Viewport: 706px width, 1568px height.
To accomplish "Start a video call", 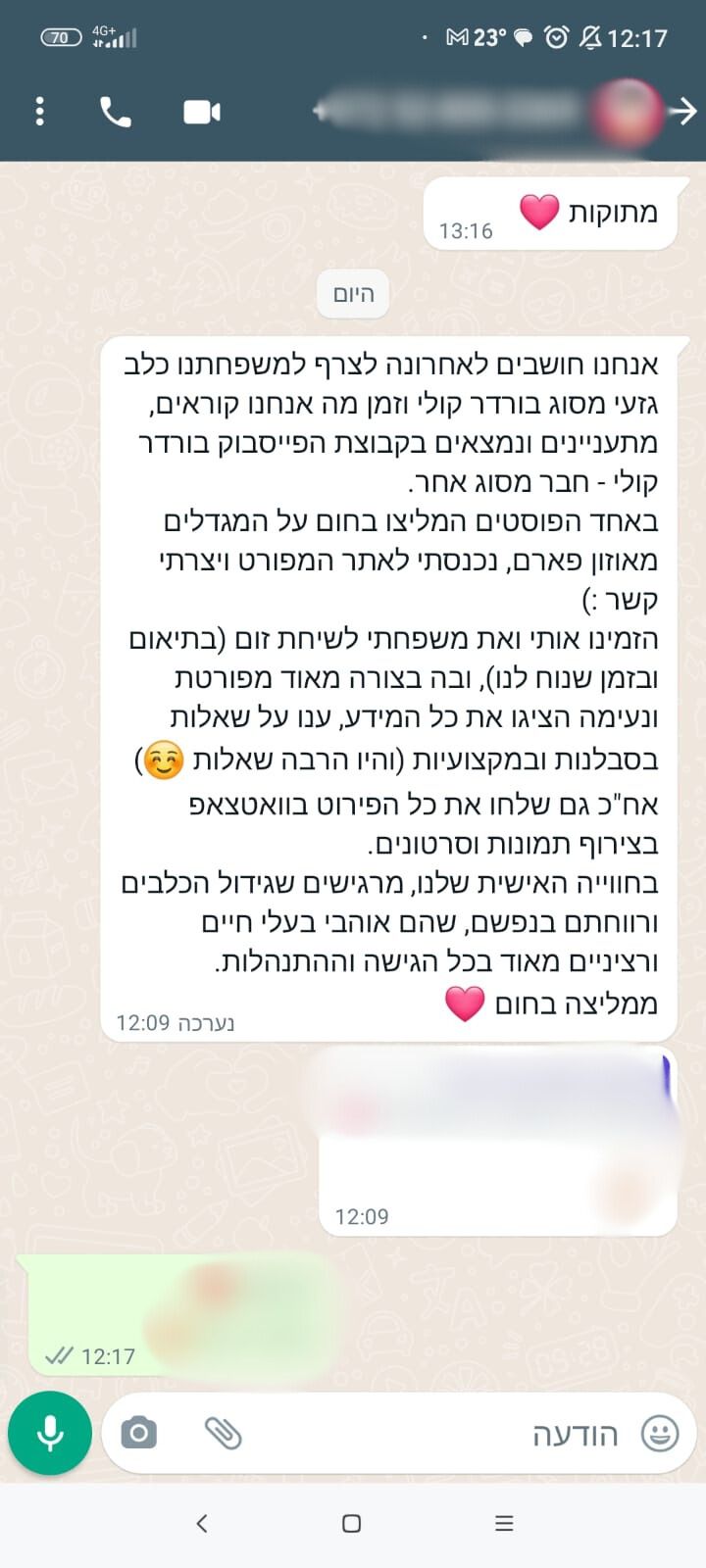I will click(x=202, y=112).
